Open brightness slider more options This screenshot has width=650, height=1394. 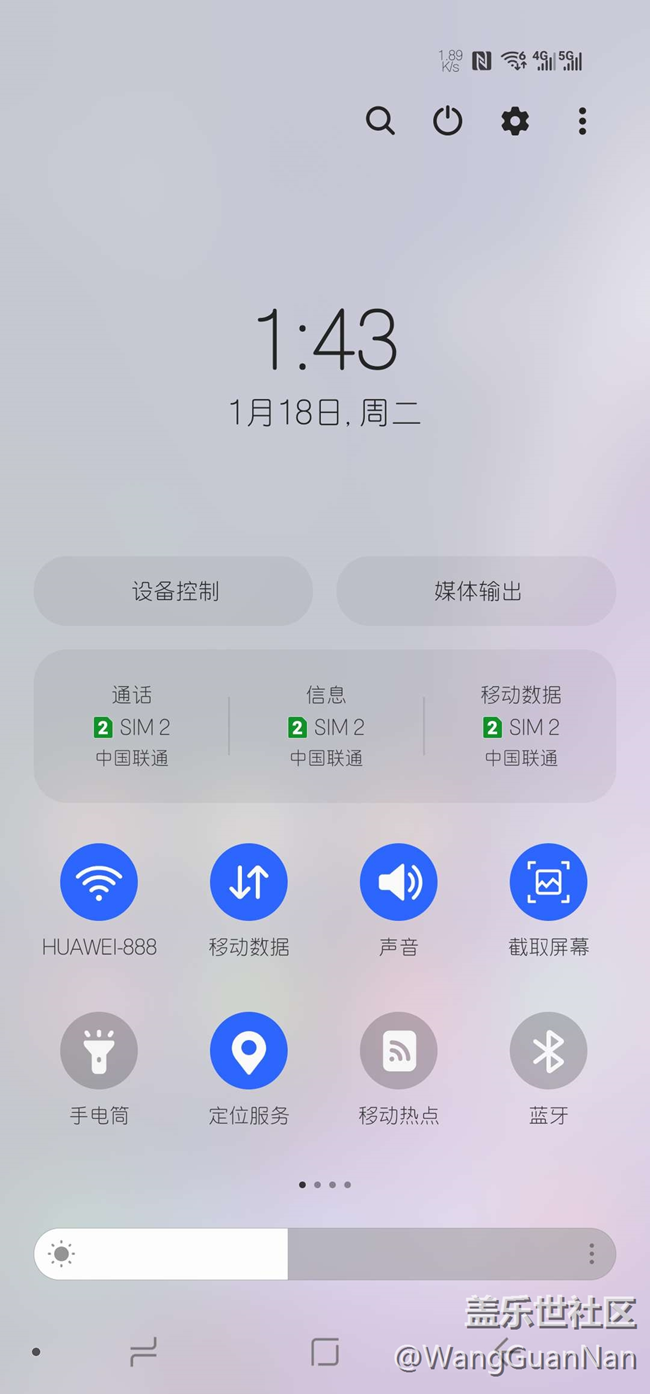coord(591,1254)
